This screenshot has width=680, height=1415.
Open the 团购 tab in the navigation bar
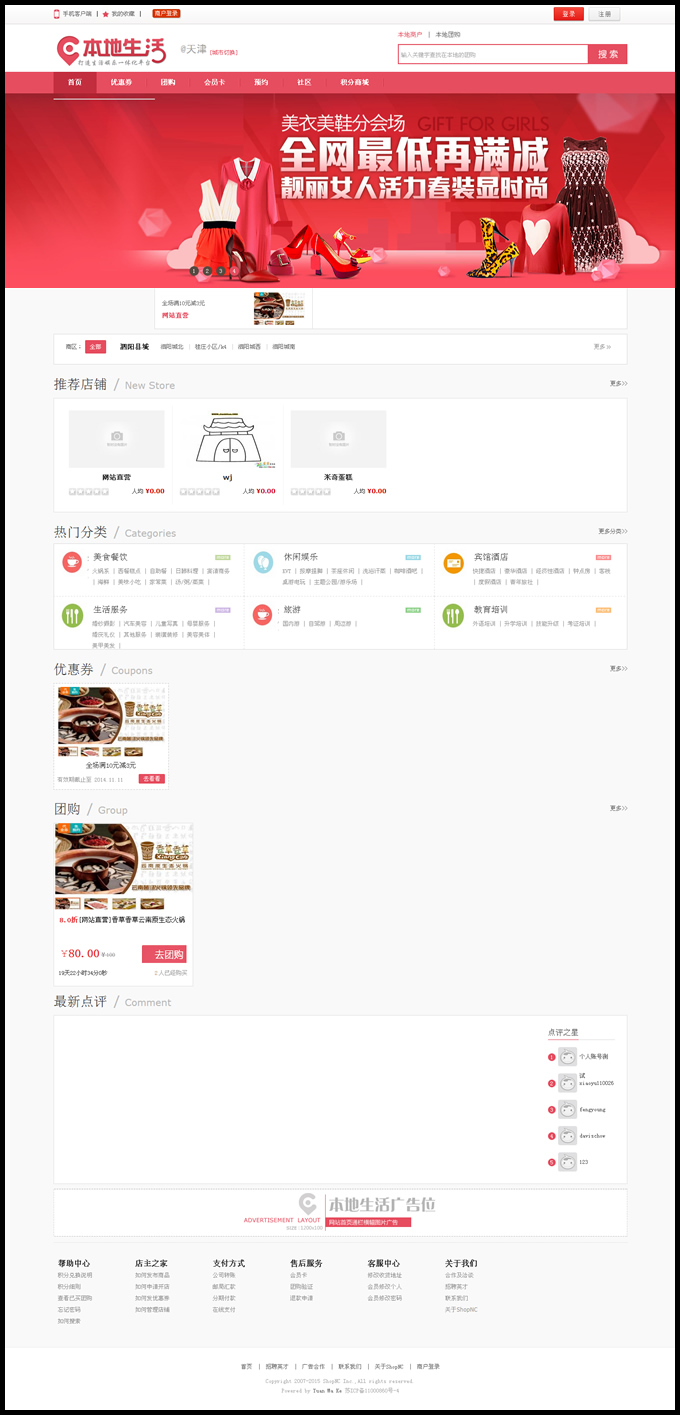(167, 82)
